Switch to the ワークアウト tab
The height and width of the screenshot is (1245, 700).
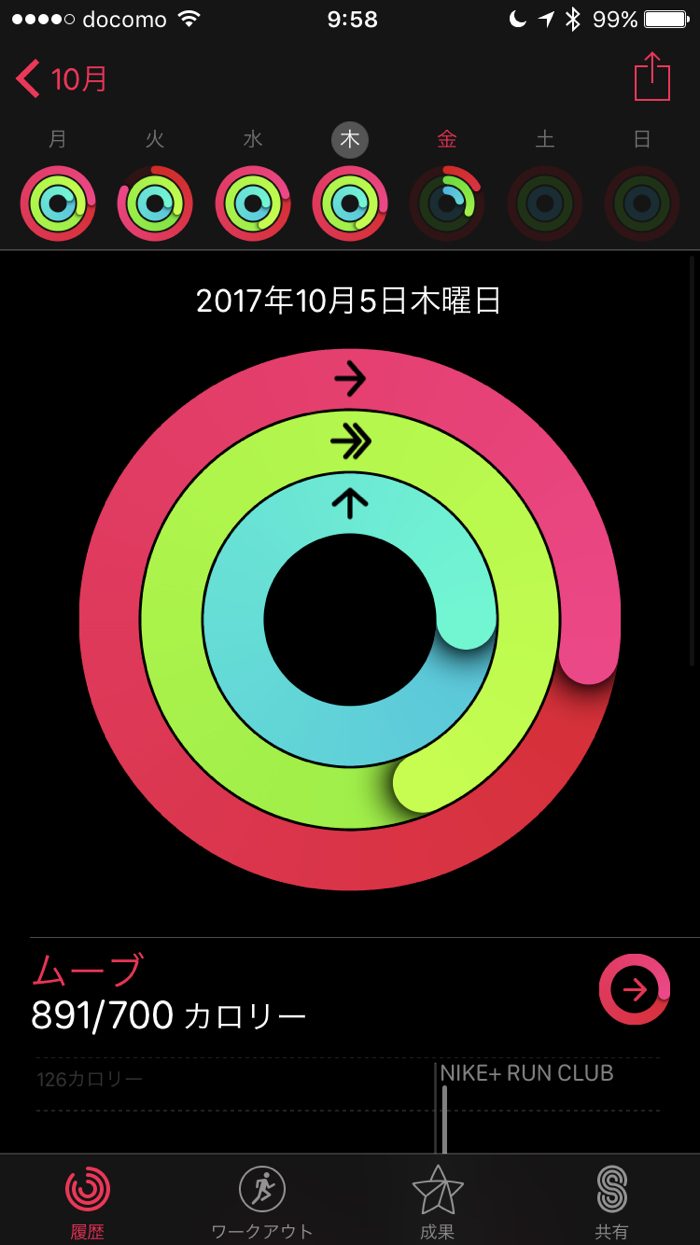[262, 1200]
